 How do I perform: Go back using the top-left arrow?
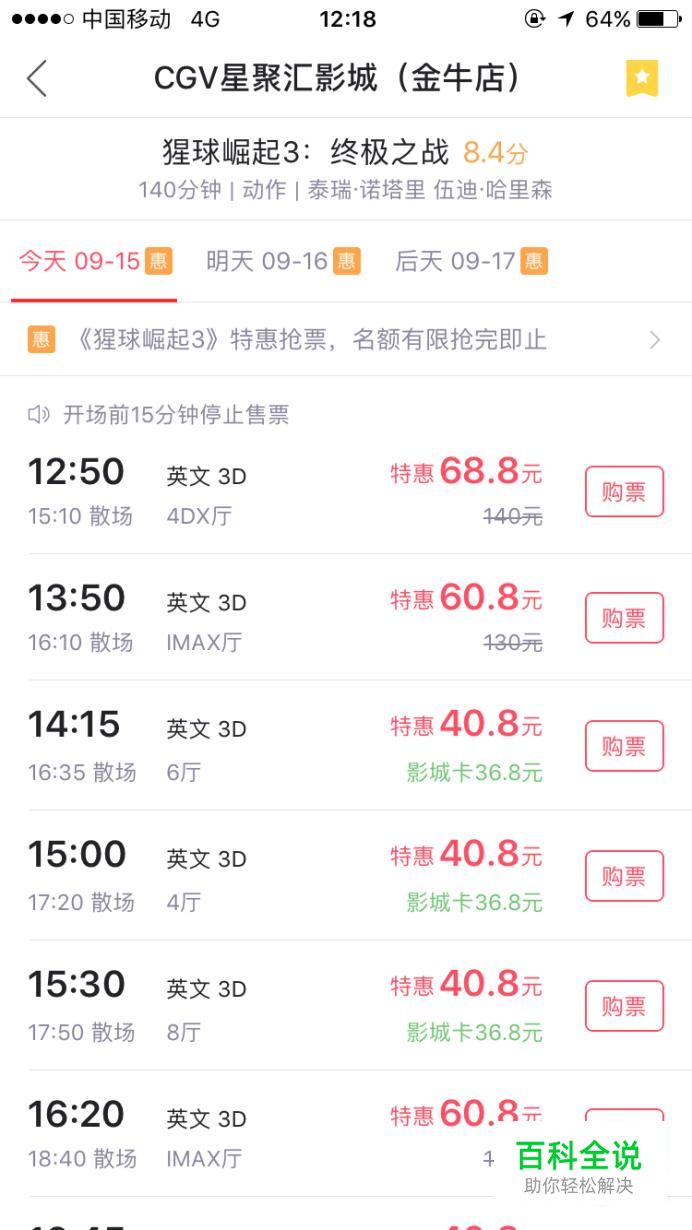pos(37,78)
